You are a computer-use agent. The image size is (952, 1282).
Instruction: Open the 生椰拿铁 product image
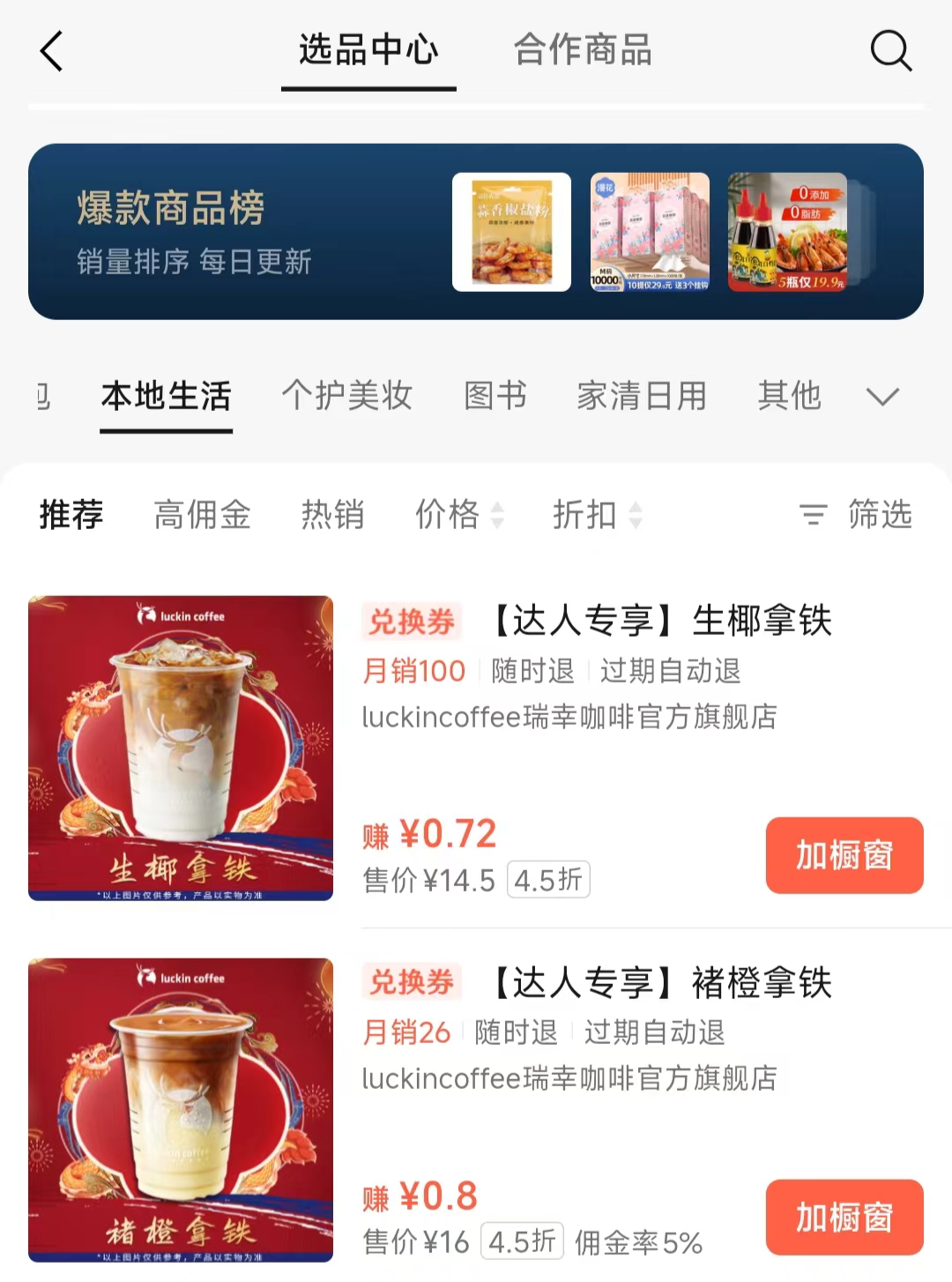181,748
